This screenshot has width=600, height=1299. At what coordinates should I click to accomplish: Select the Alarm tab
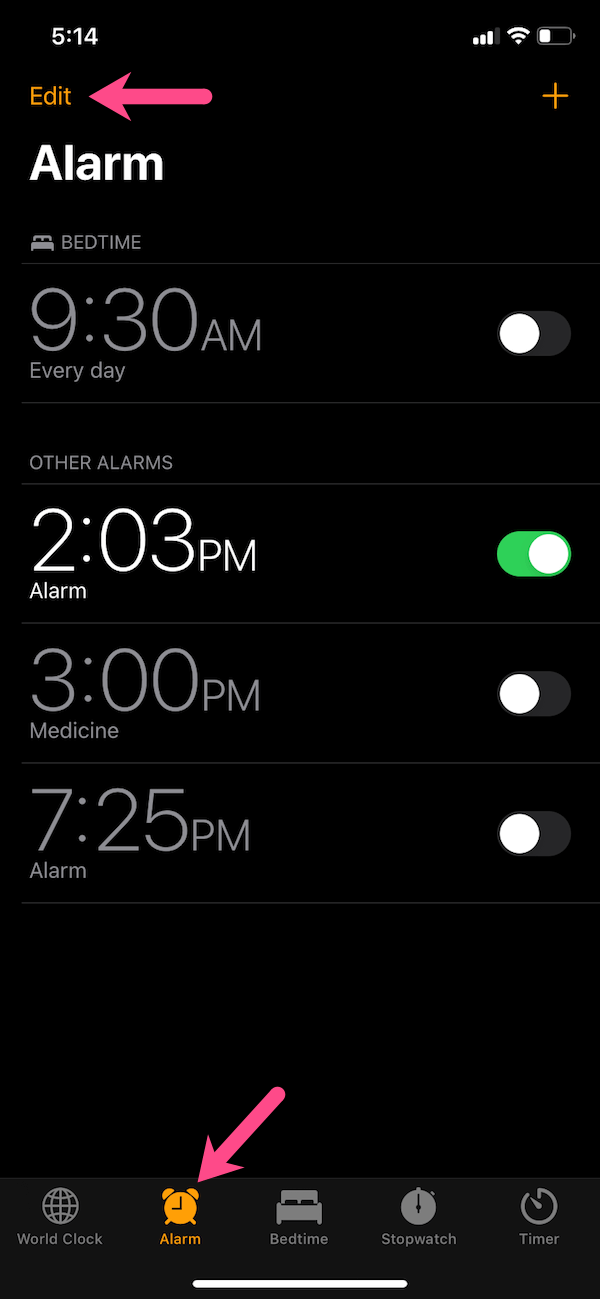pyautogui.click(x=180, y=1217)
